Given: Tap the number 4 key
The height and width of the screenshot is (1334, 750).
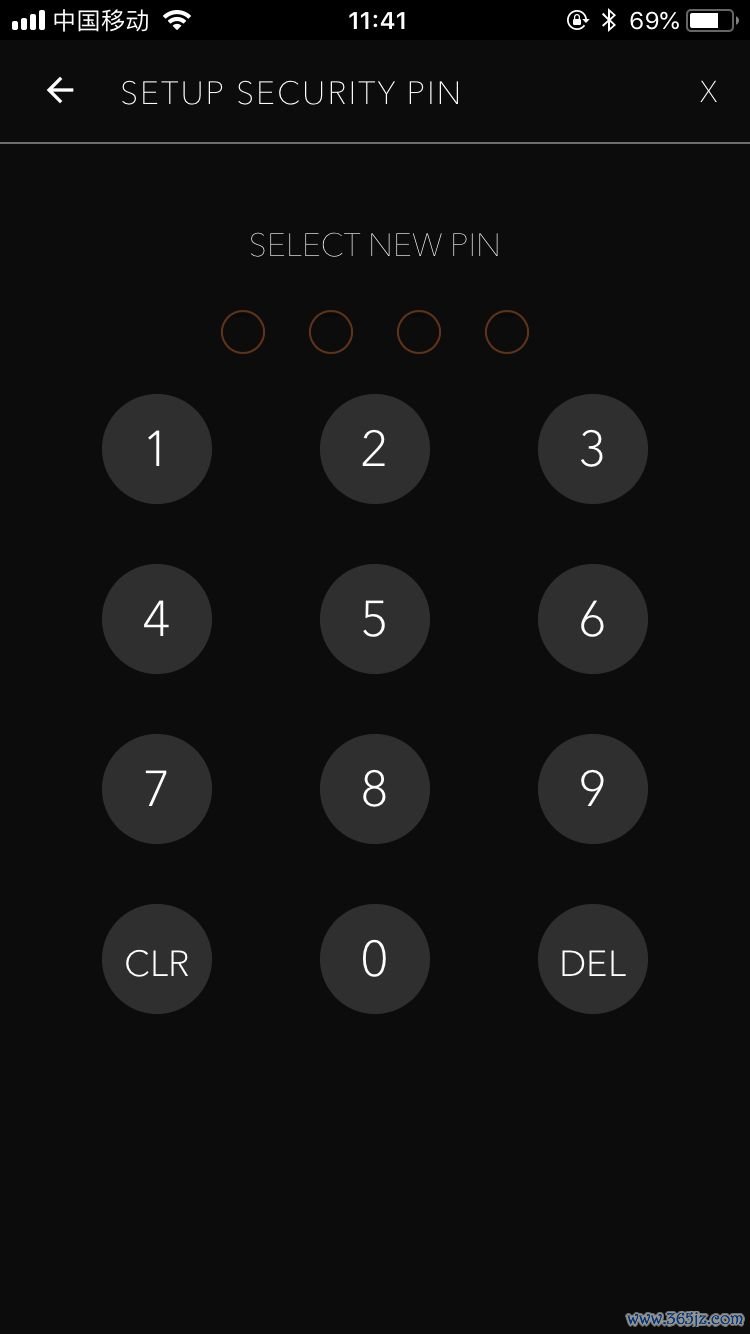Looking at the screenshot, I should (157, 619).
